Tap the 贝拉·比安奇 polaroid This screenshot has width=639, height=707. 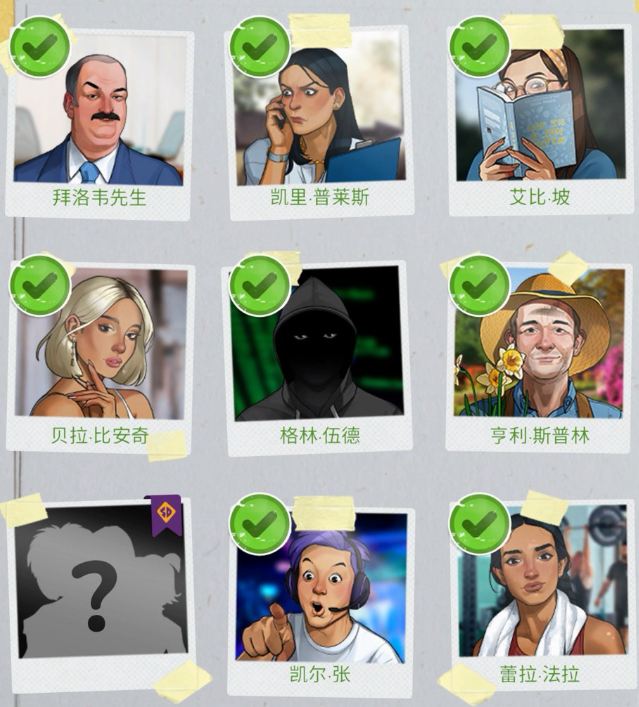point(99,350)
